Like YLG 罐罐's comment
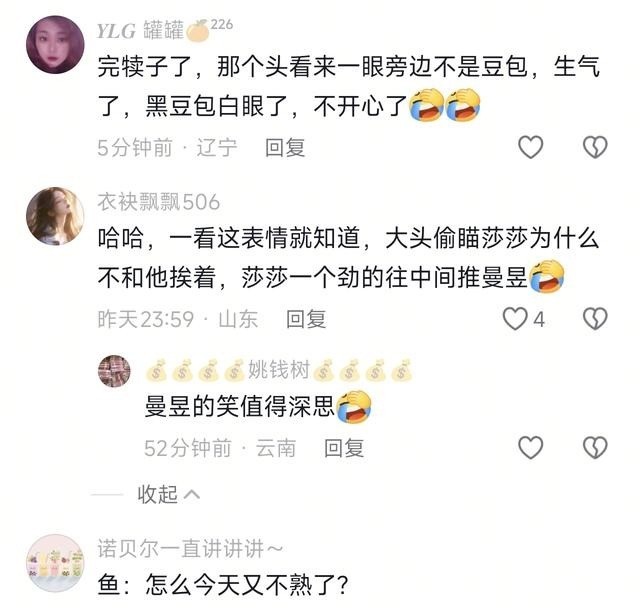Image resolution: width=640 pixels, height=608 pixels. [530, 147]
